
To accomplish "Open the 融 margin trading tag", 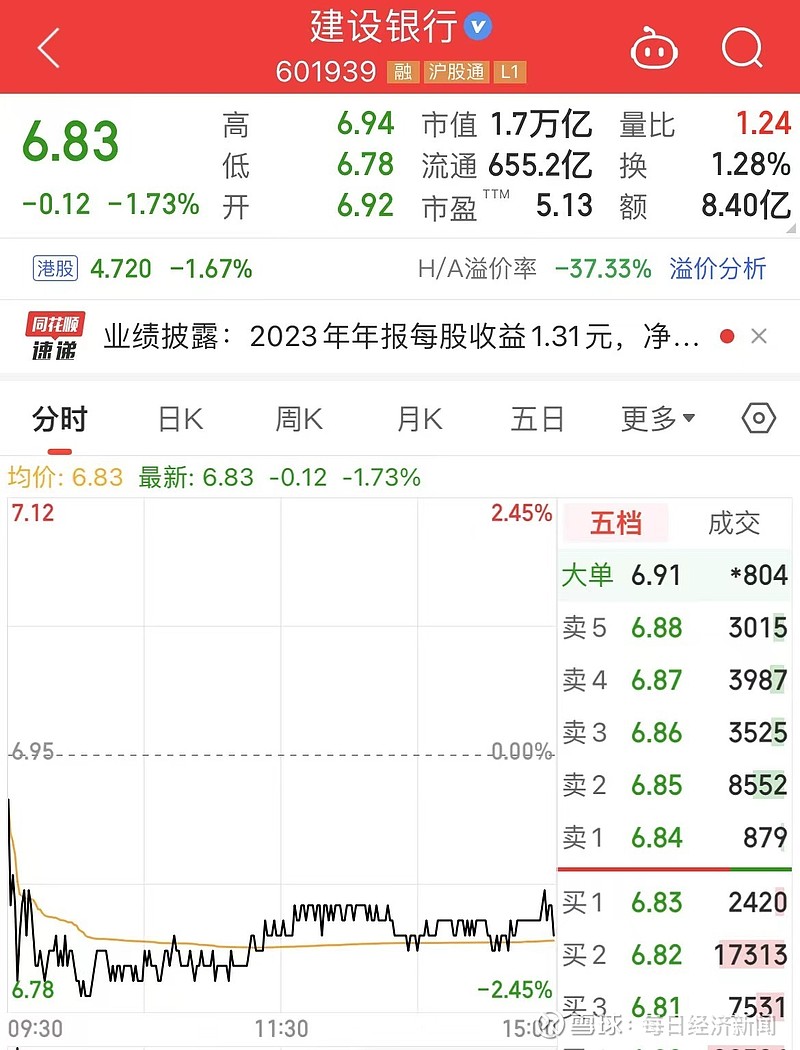I will (403, 72).
